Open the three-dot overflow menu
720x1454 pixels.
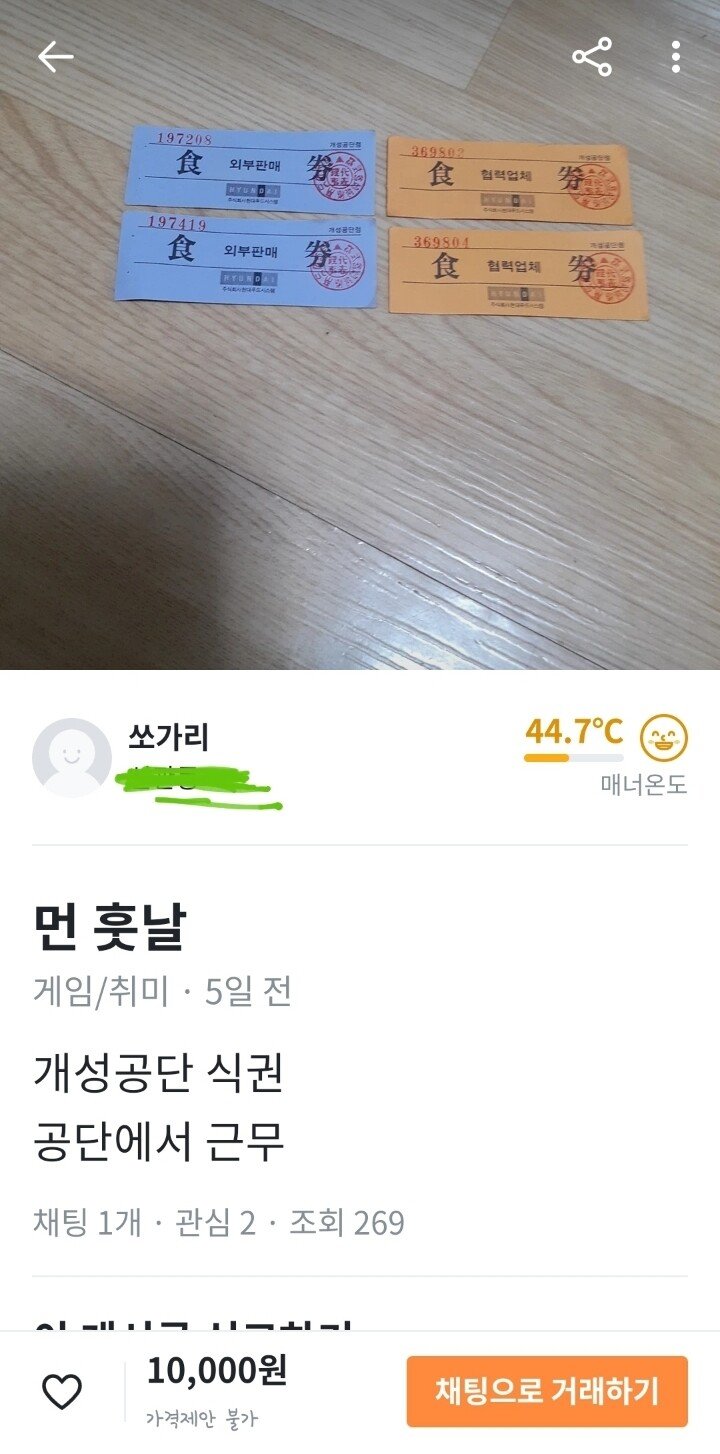click(x=676, y=57)
